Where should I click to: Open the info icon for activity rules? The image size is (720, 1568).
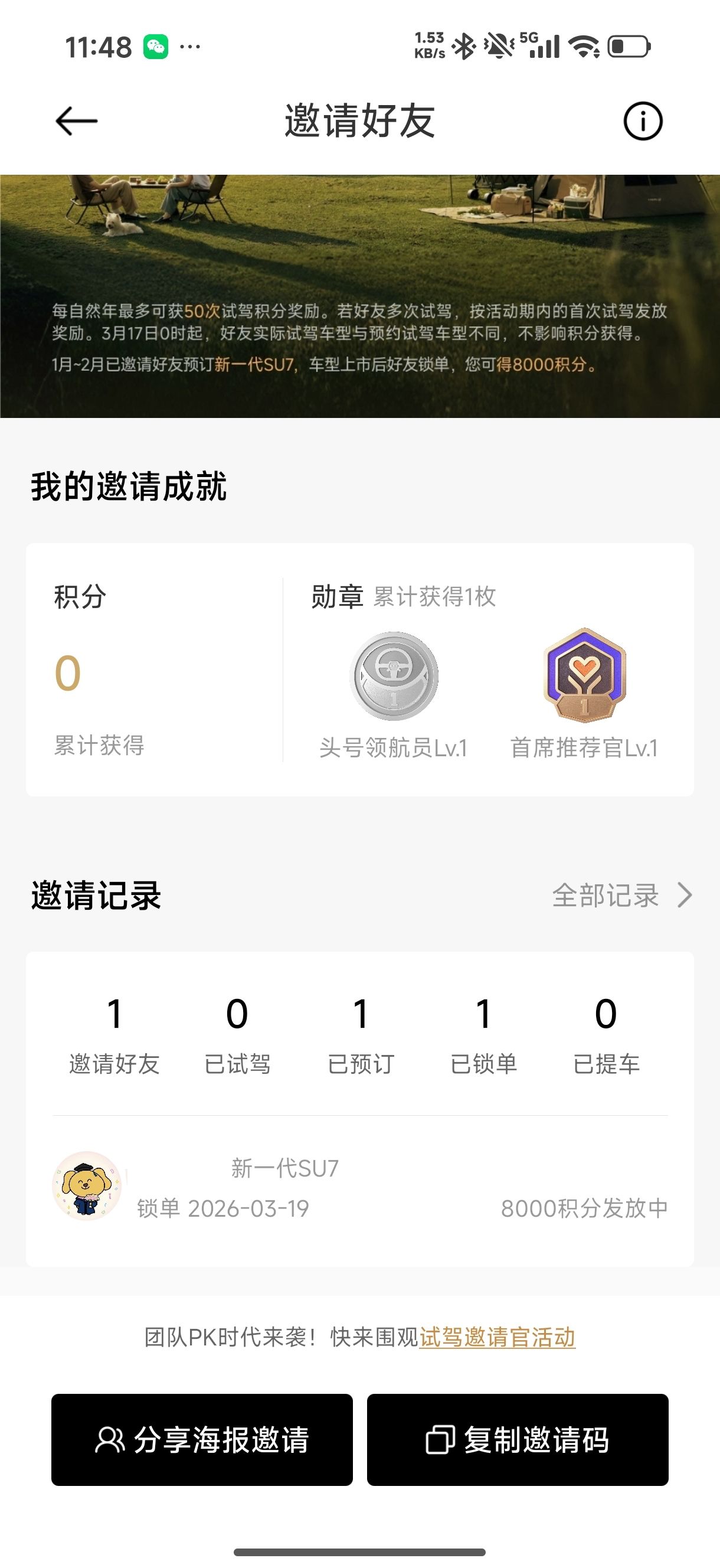(x=643, y=121)
